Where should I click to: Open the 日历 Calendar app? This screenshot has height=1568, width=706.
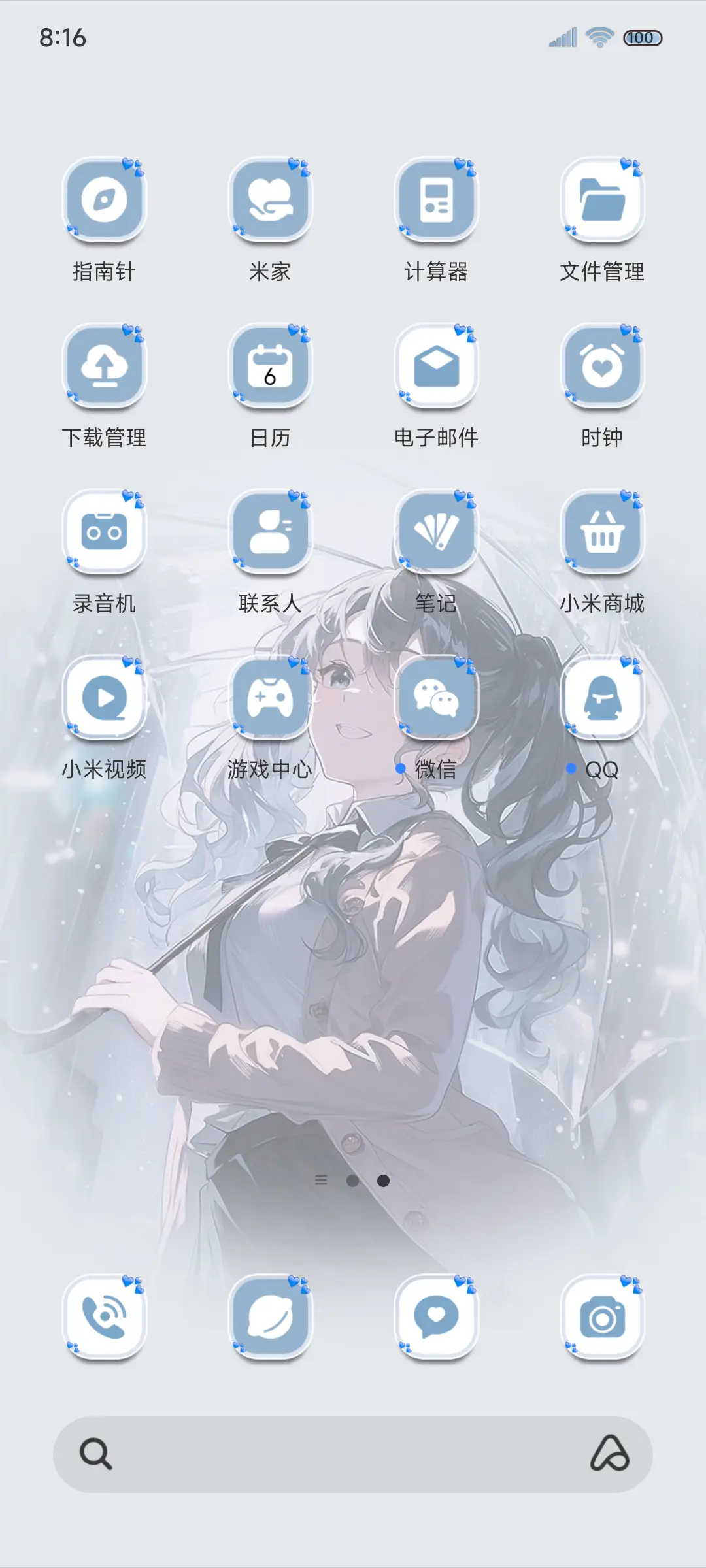(271, 366)
